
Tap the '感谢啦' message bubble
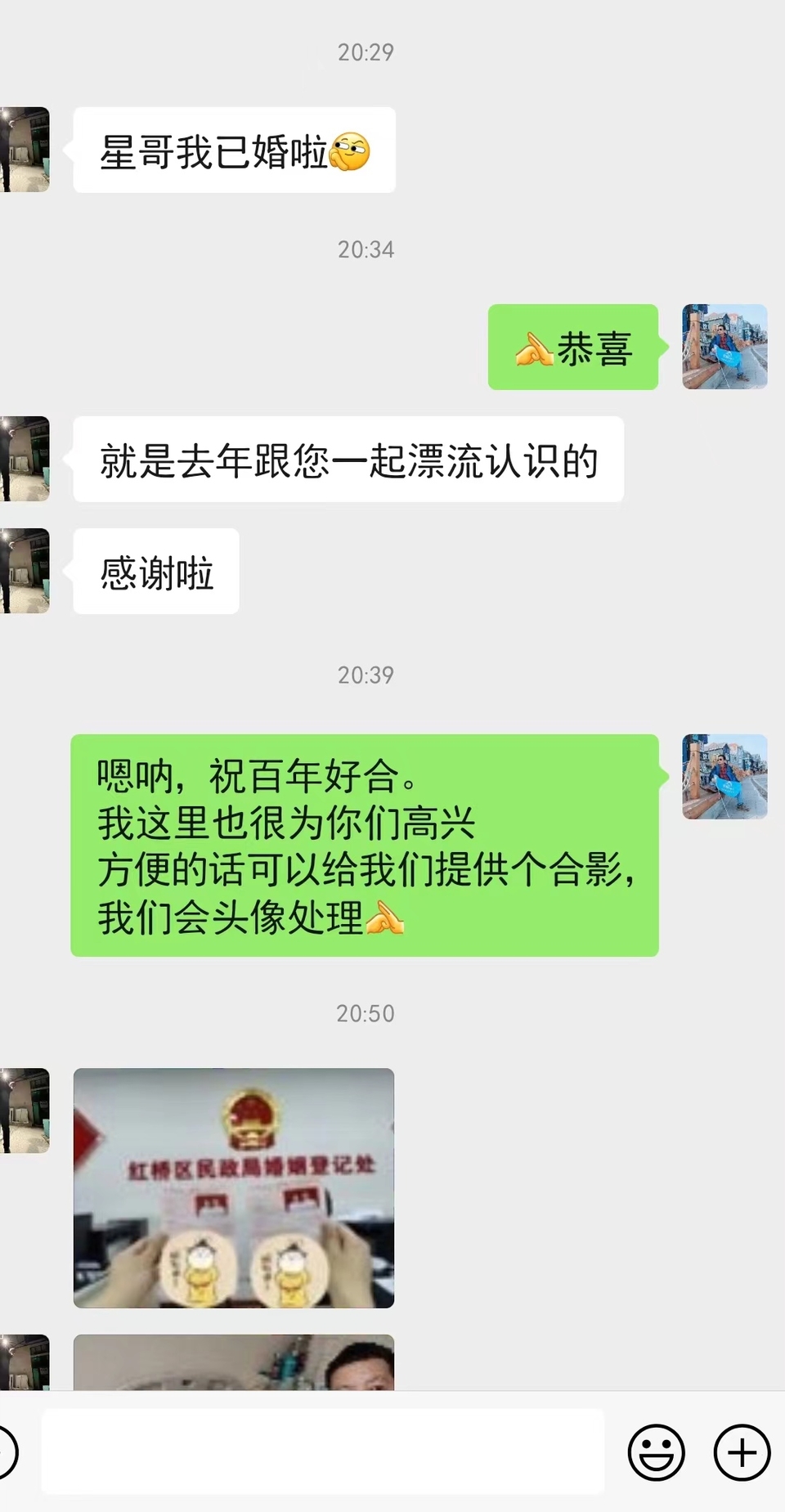click(x=155, y=571)
